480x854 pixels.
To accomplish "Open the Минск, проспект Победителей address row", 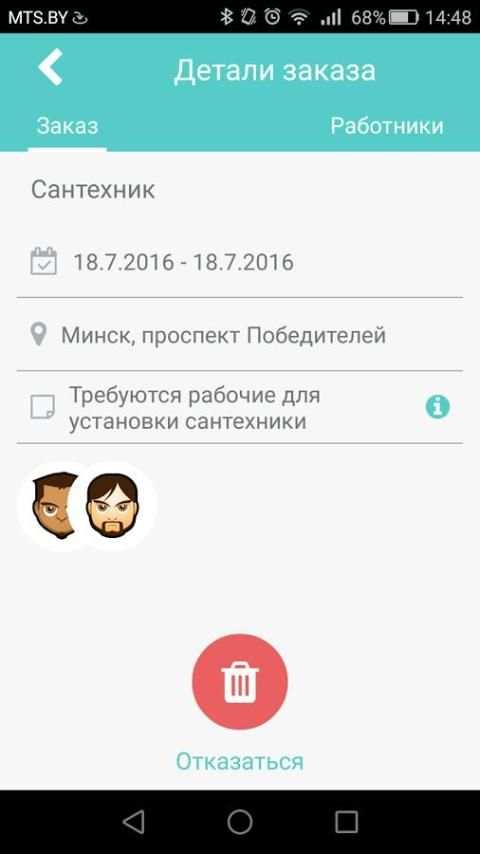I will click(240, 335).
